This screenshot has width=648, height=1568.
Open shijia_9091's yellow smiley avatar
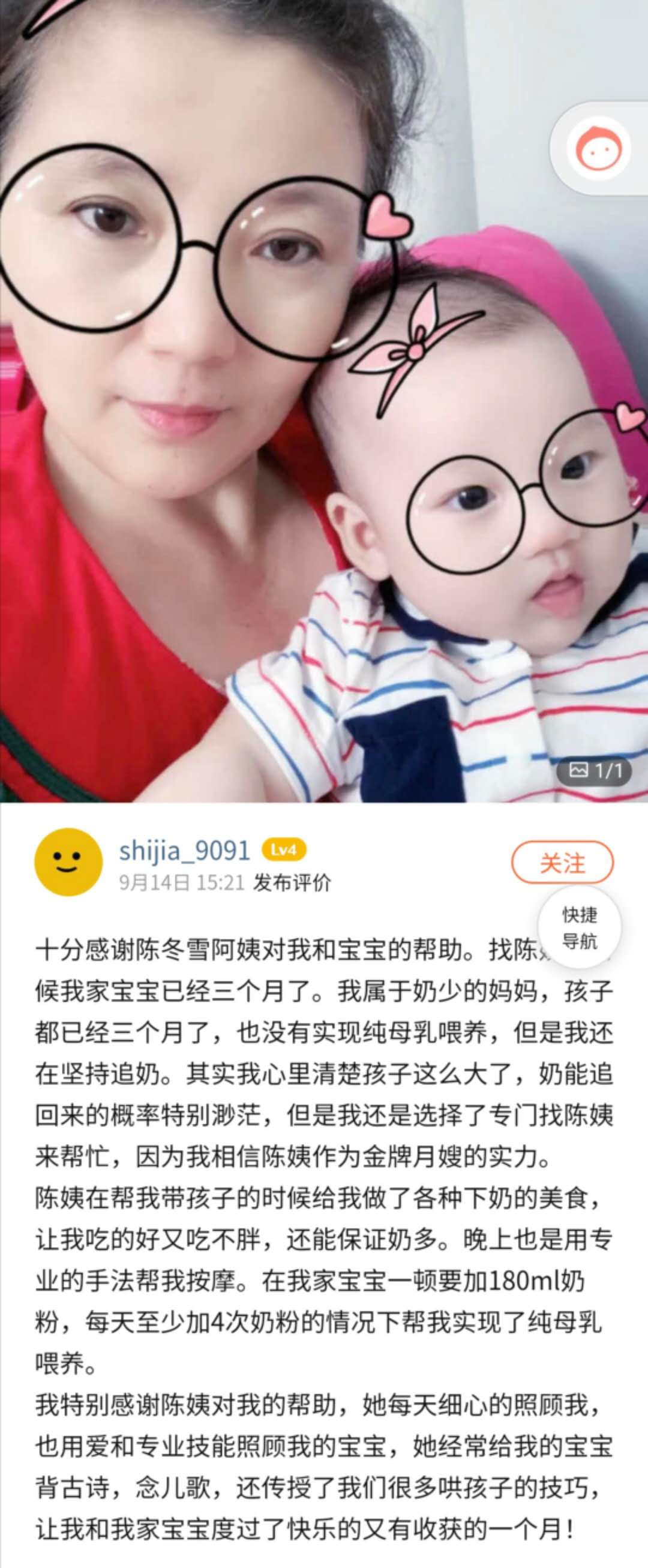(x=68, y=861)
